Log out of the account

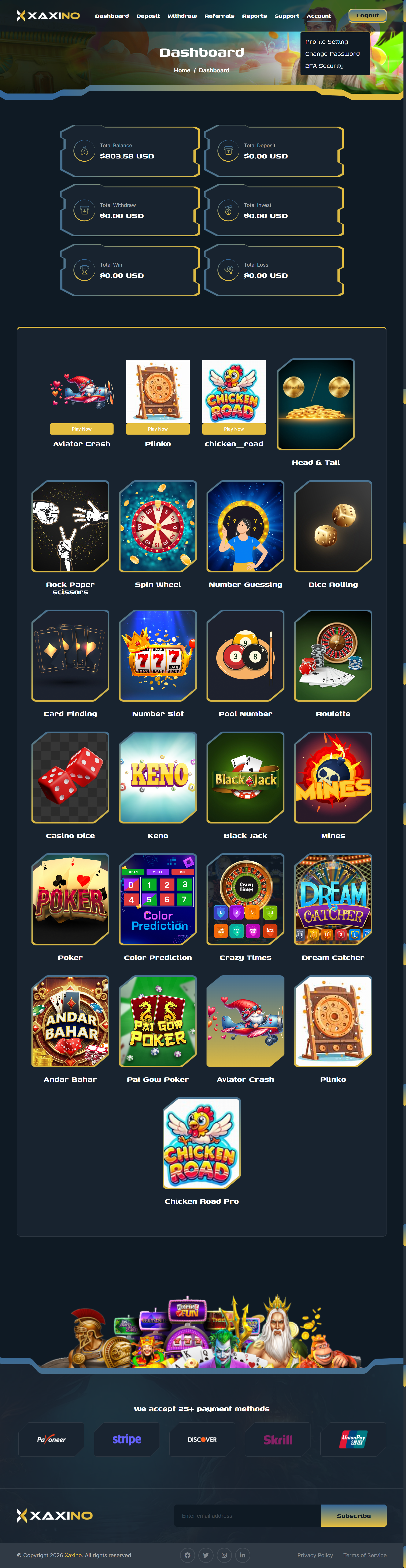coord(367,15)
